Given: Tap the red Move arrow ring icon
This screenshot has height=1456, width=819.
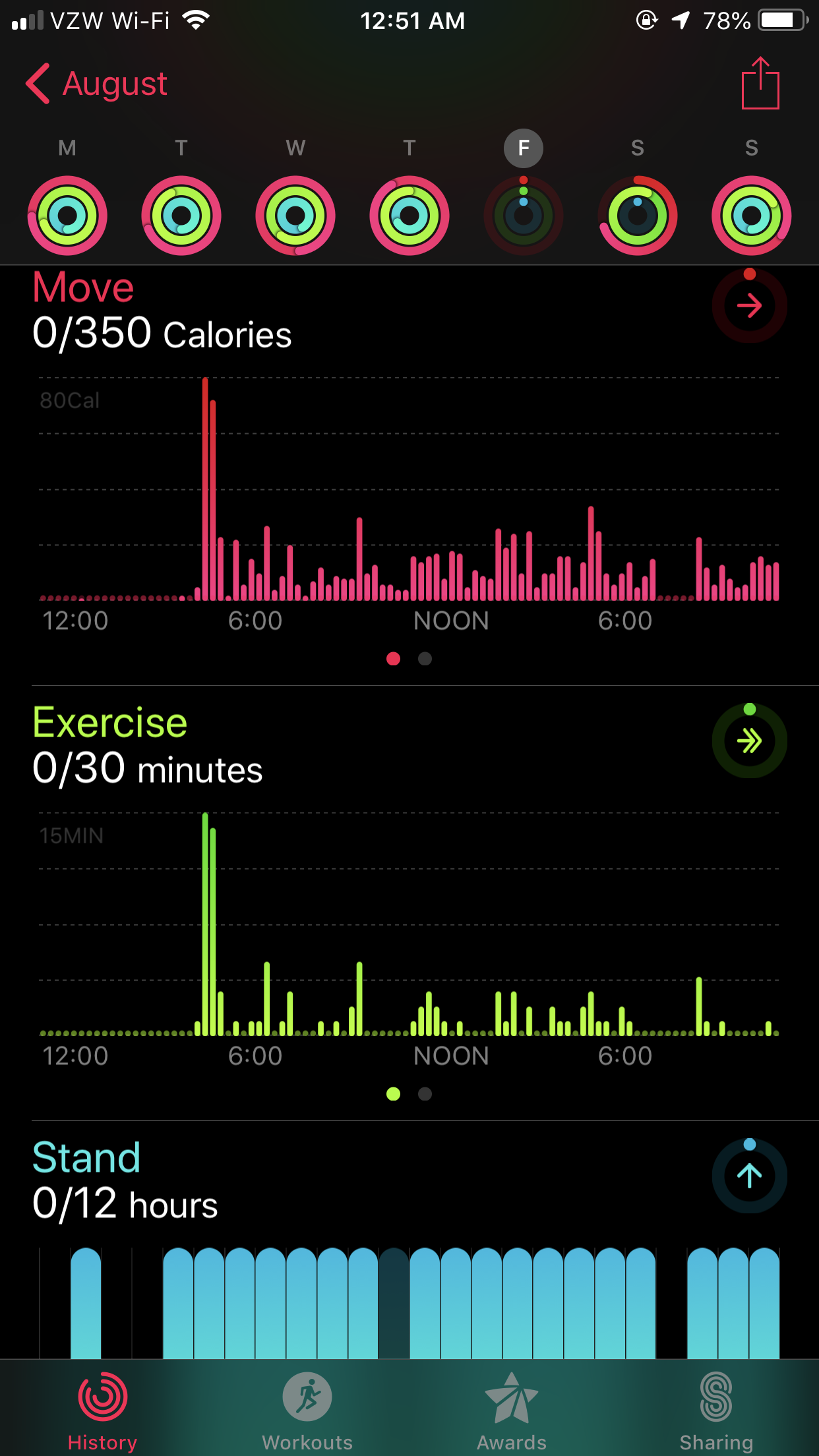Looking at the screenshot, I should pos(749,305).
